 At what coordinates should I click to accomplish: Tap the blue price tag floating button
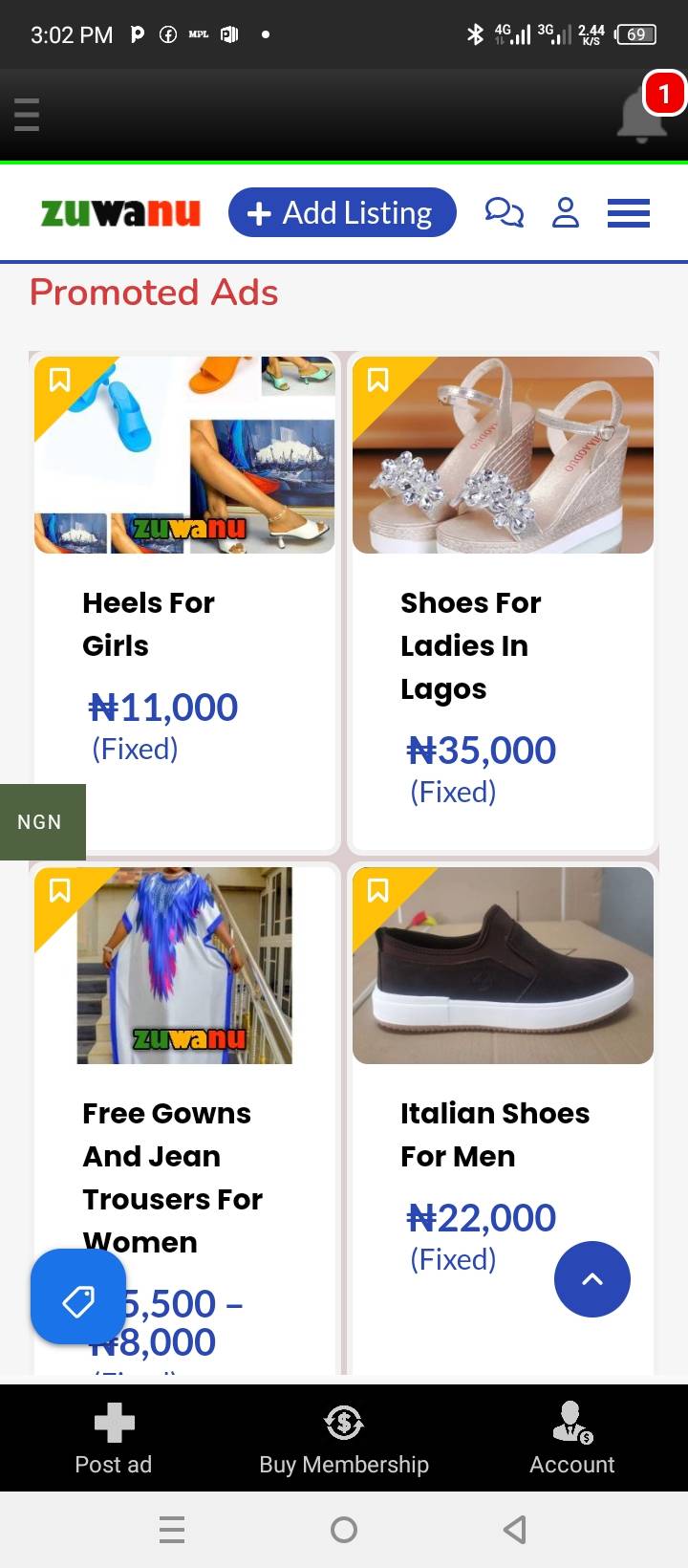[x=78, y=1296]
